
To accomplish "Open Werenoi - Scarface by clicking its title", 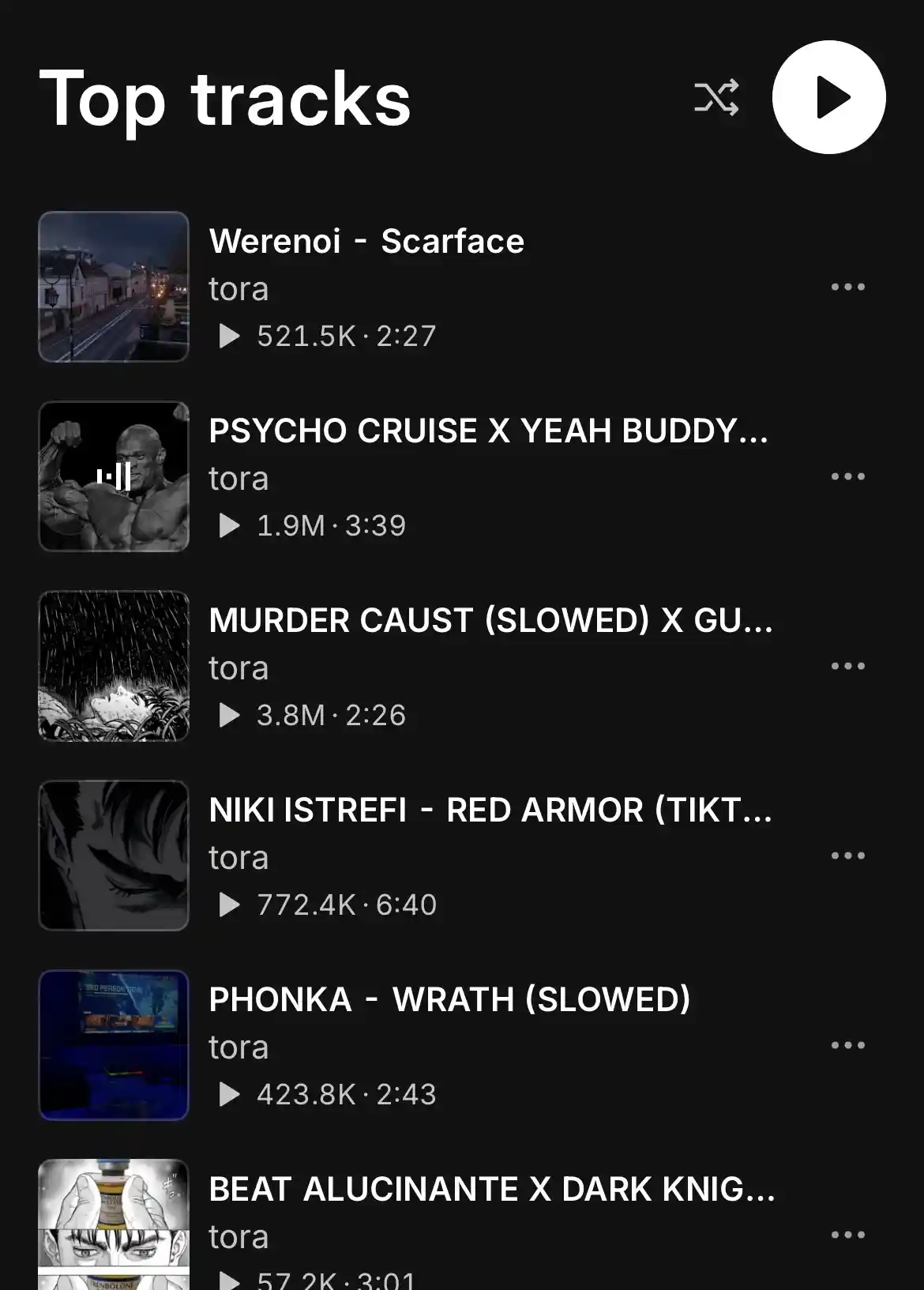I will tap(366, 242).
